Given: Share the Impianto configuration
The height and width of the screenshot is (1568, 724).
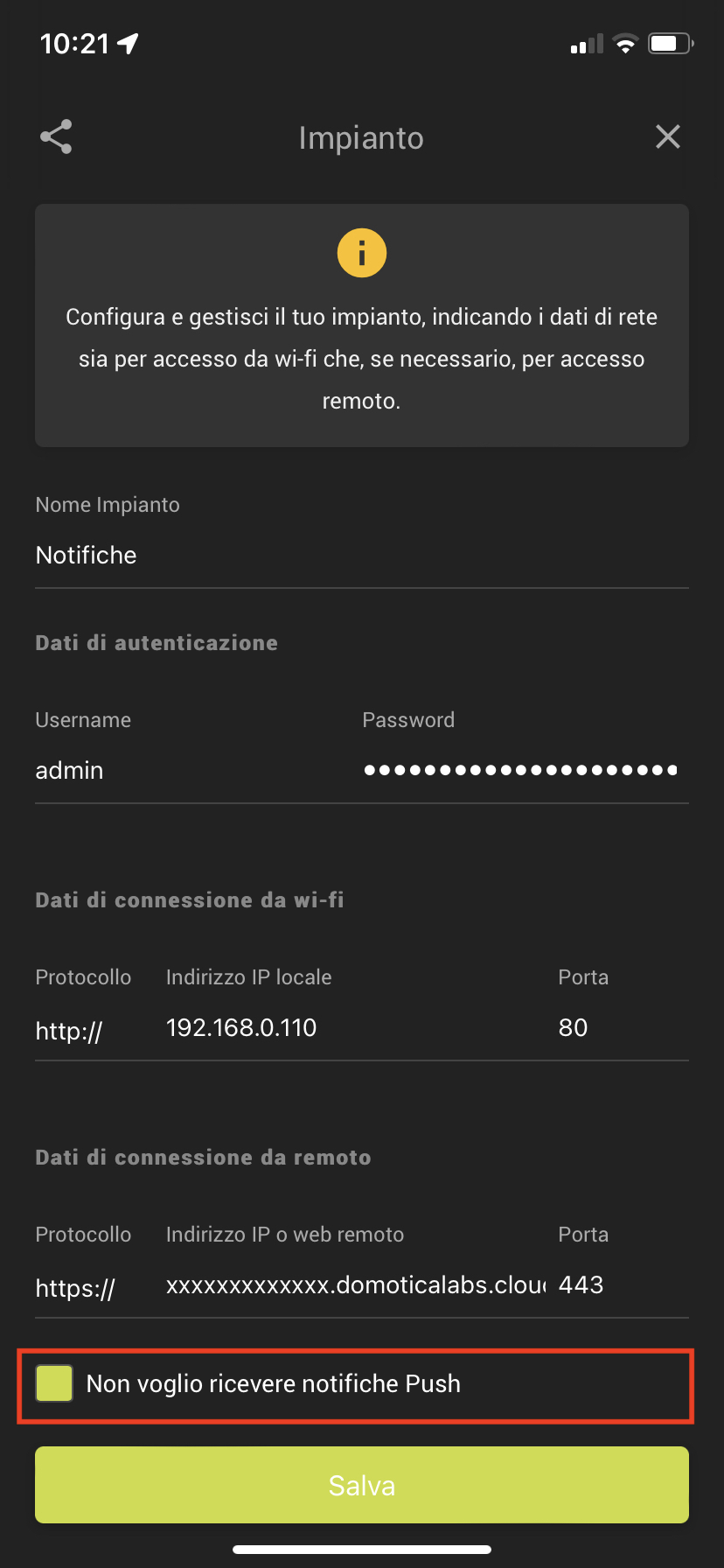Looking at the screenshot, I should click(x=56, y=137).
